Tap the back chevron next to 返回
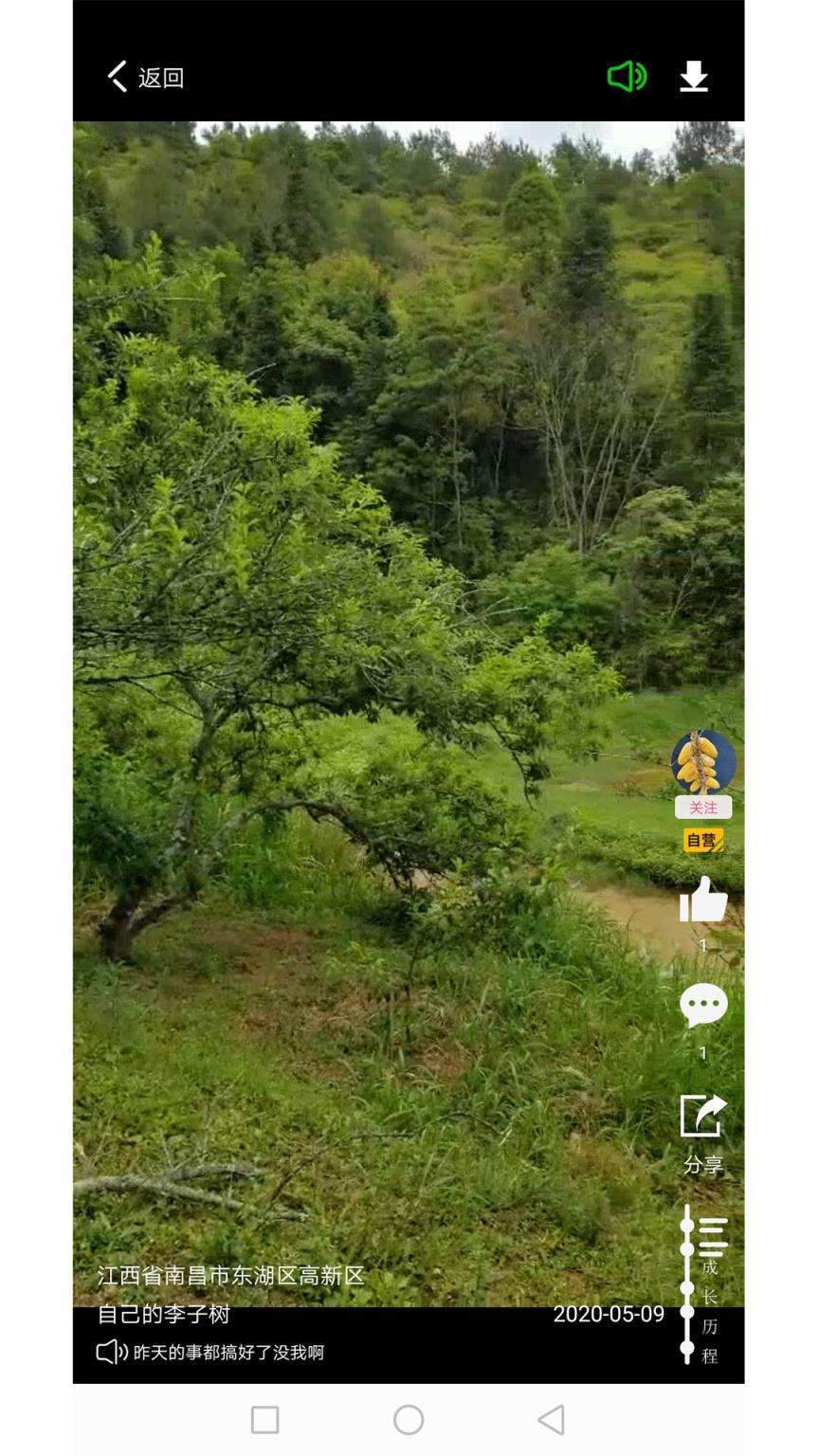Image resolution: width=819 pixels, height=1456 pixels. point(116,77)
